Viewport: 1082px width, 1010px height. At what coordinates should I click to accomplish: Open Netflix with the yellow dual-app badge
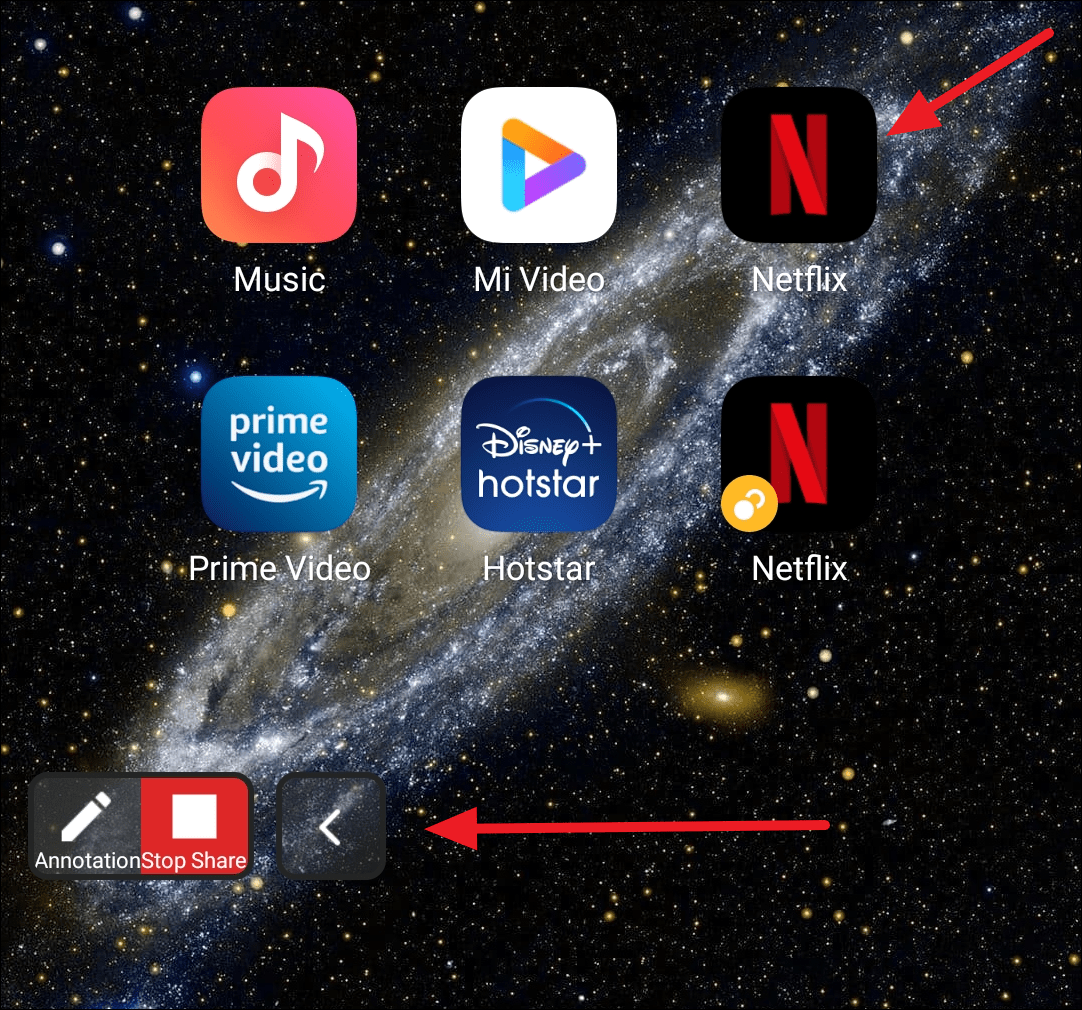coord(799,454)
